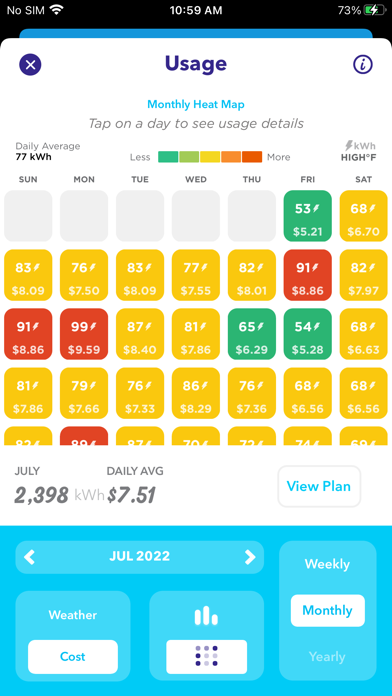The image size is (392, 696).
Task: Open the 99 kWh day costing $9.59
Action: [84, 334]
